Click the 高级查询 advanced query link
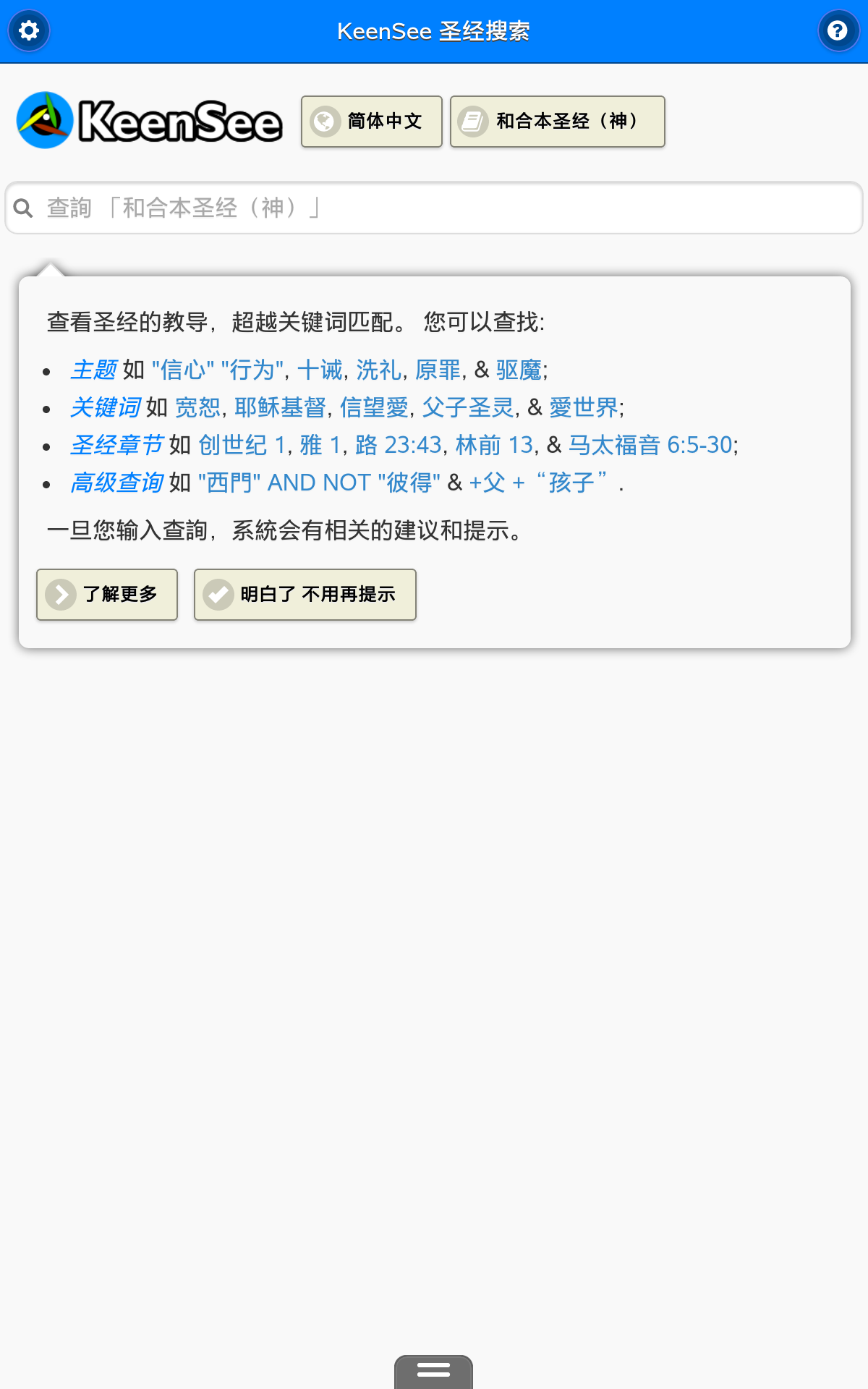Viewport: 868px width, 1389px height. pos(118,483)
